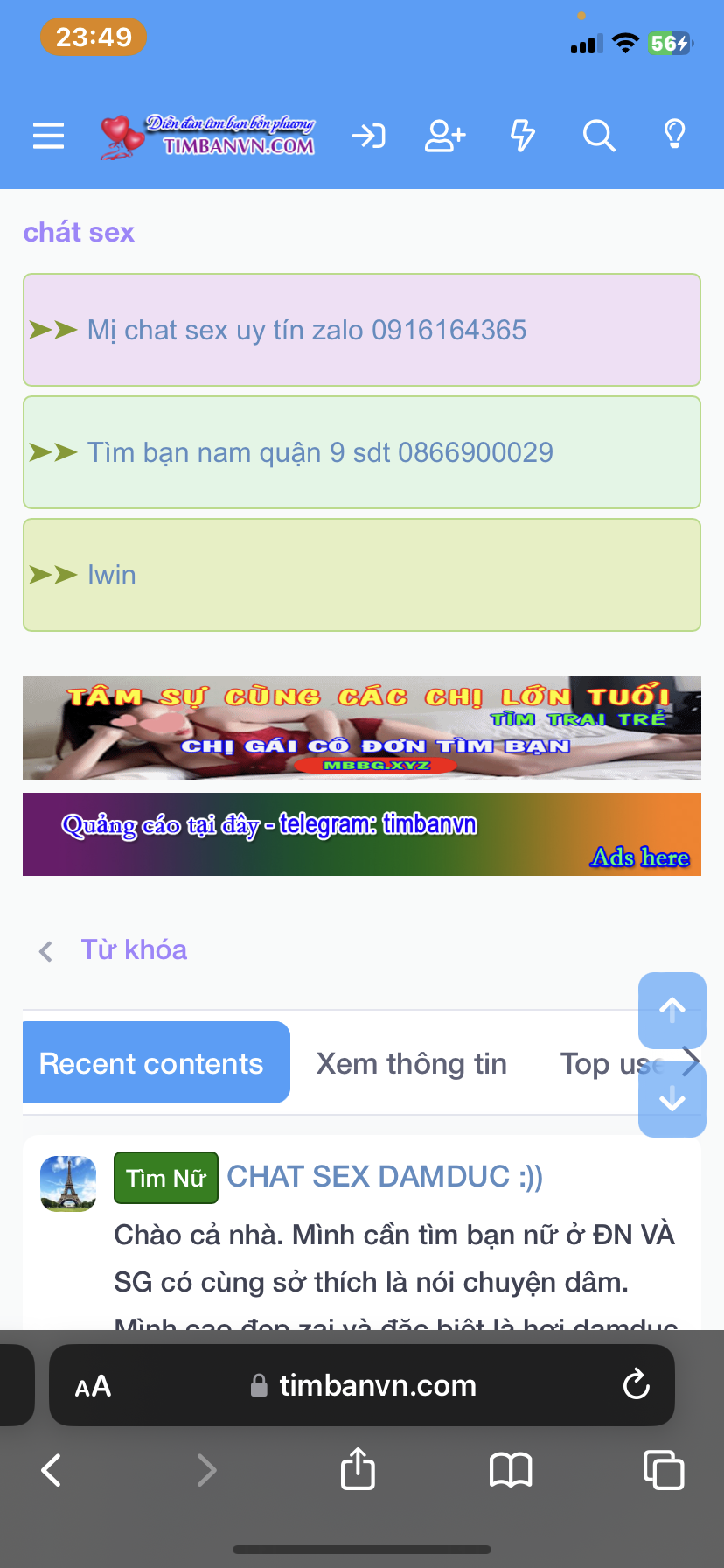This screenshot has height=1568, width=724.
Task: Select the login (sign in) icon
Action: pyautogui.click(x=369, y=136)
